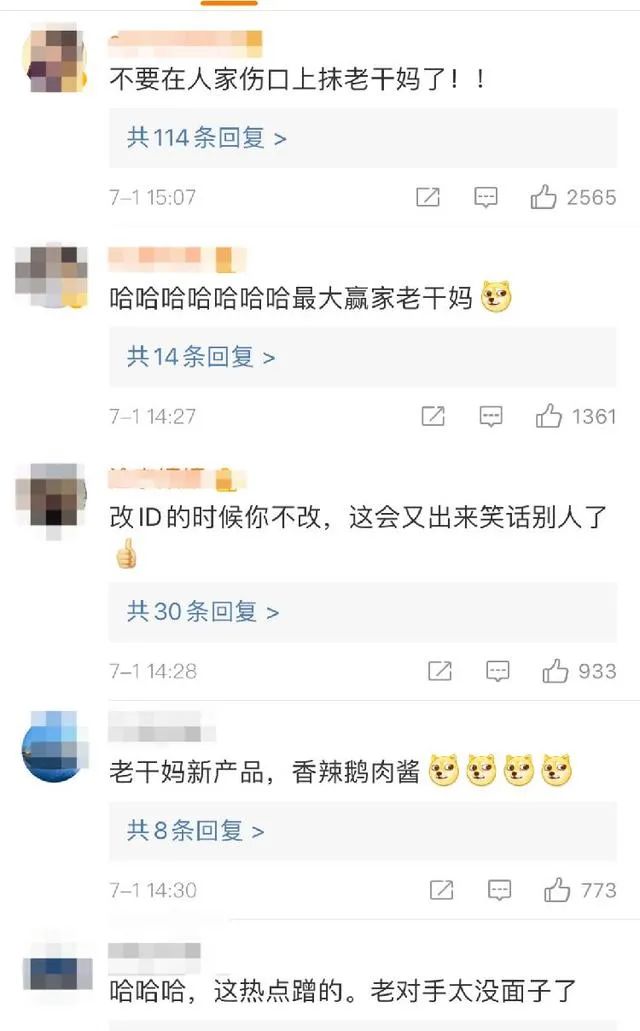Reply to the 7-1 14:30 comment
The height and width of the screenshot is (1031, 640).
499,889
